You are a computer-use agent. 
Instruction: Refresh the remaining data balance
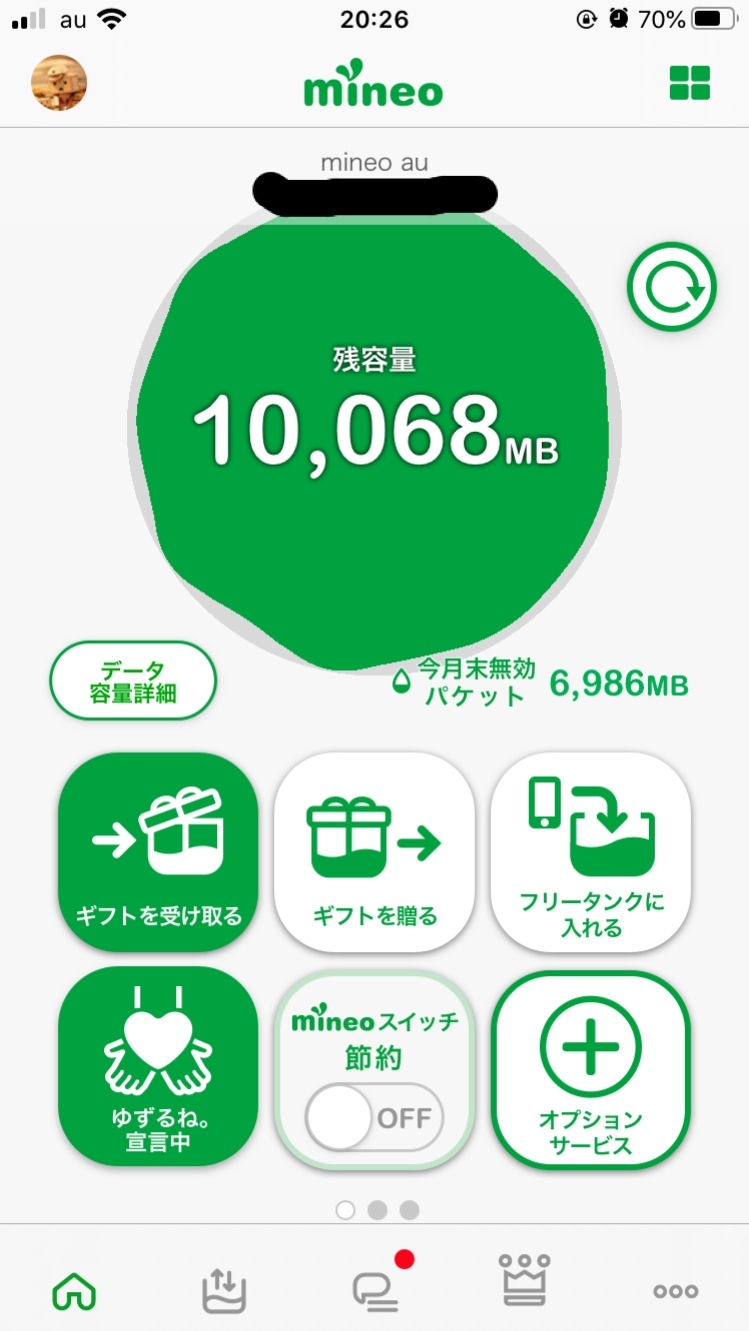[x=671, y=288]
